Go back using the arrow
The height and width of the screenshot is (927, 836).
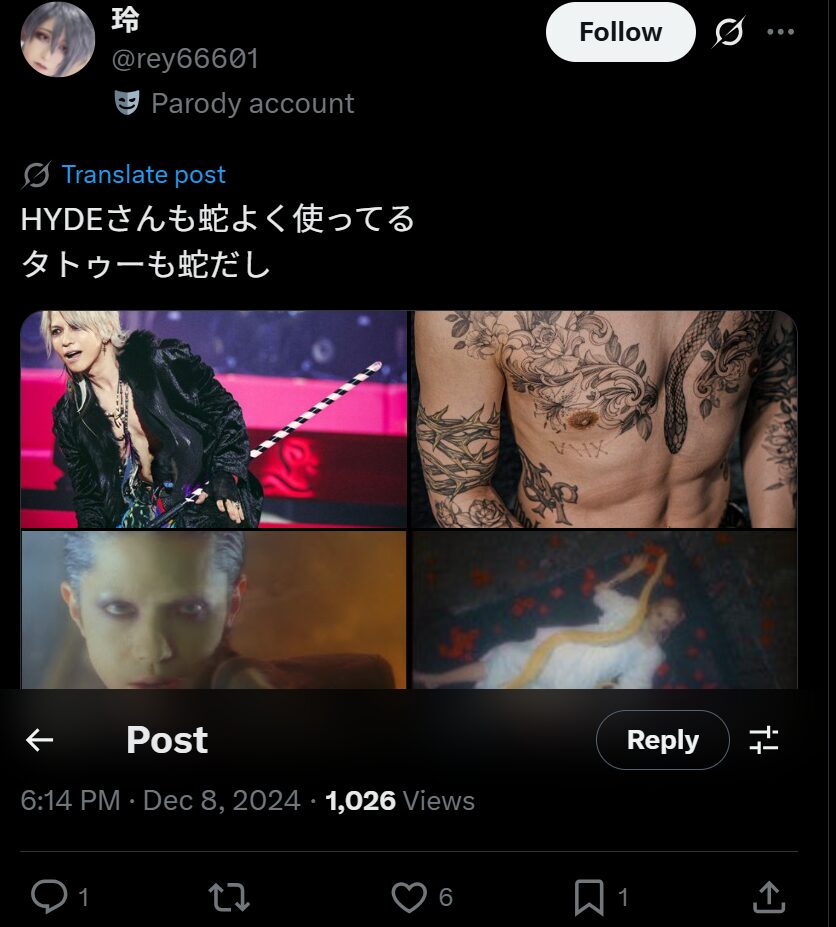pos(40,740)
